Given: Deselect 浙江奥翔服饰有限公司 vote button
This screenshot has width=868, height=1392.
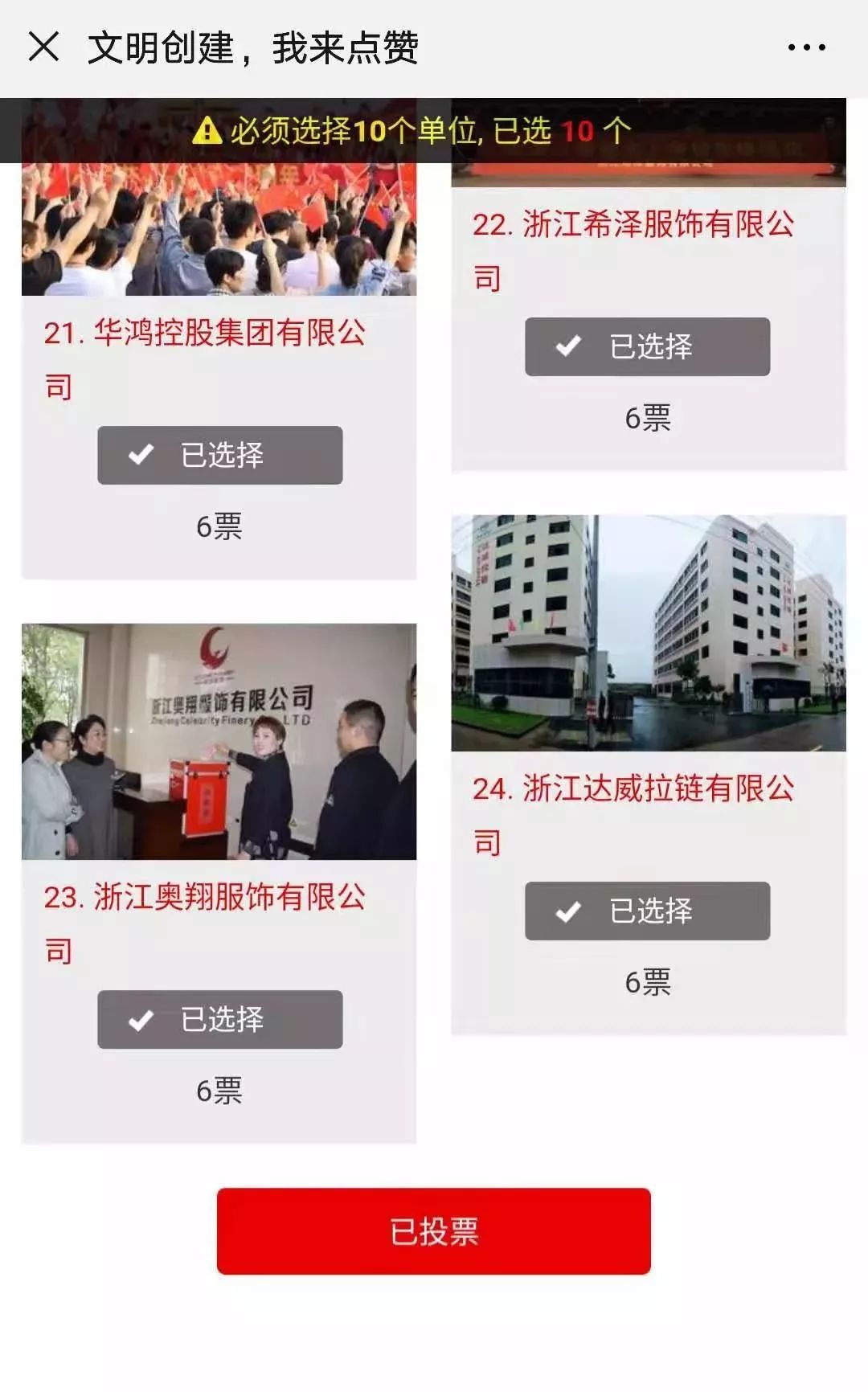Looking at the screenshot, I should click(x=219, y=1019).
